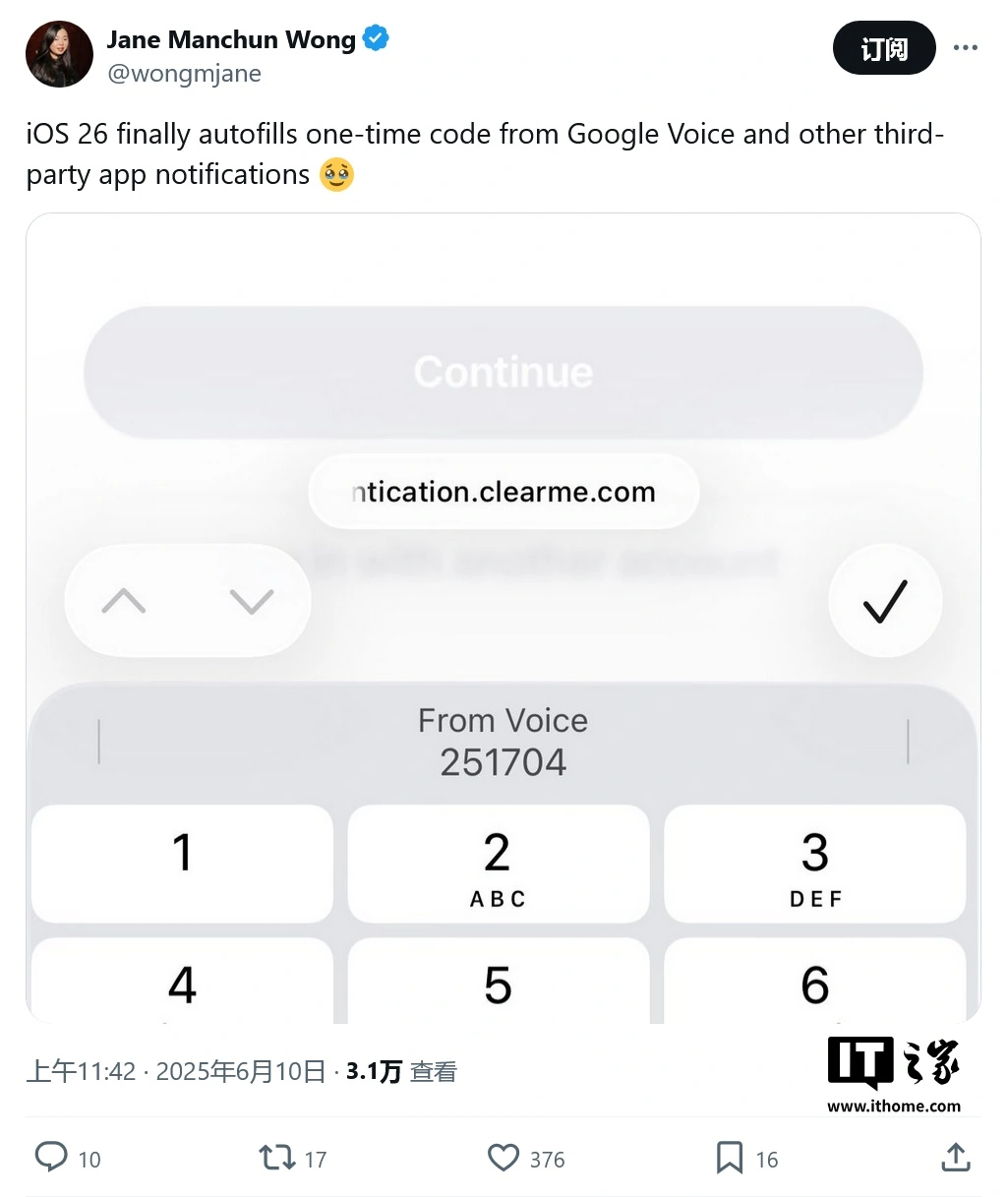This screenshot has height=1197, width=1008.
Task: Bookmark this post
Action: click(x=729, y=1158)
